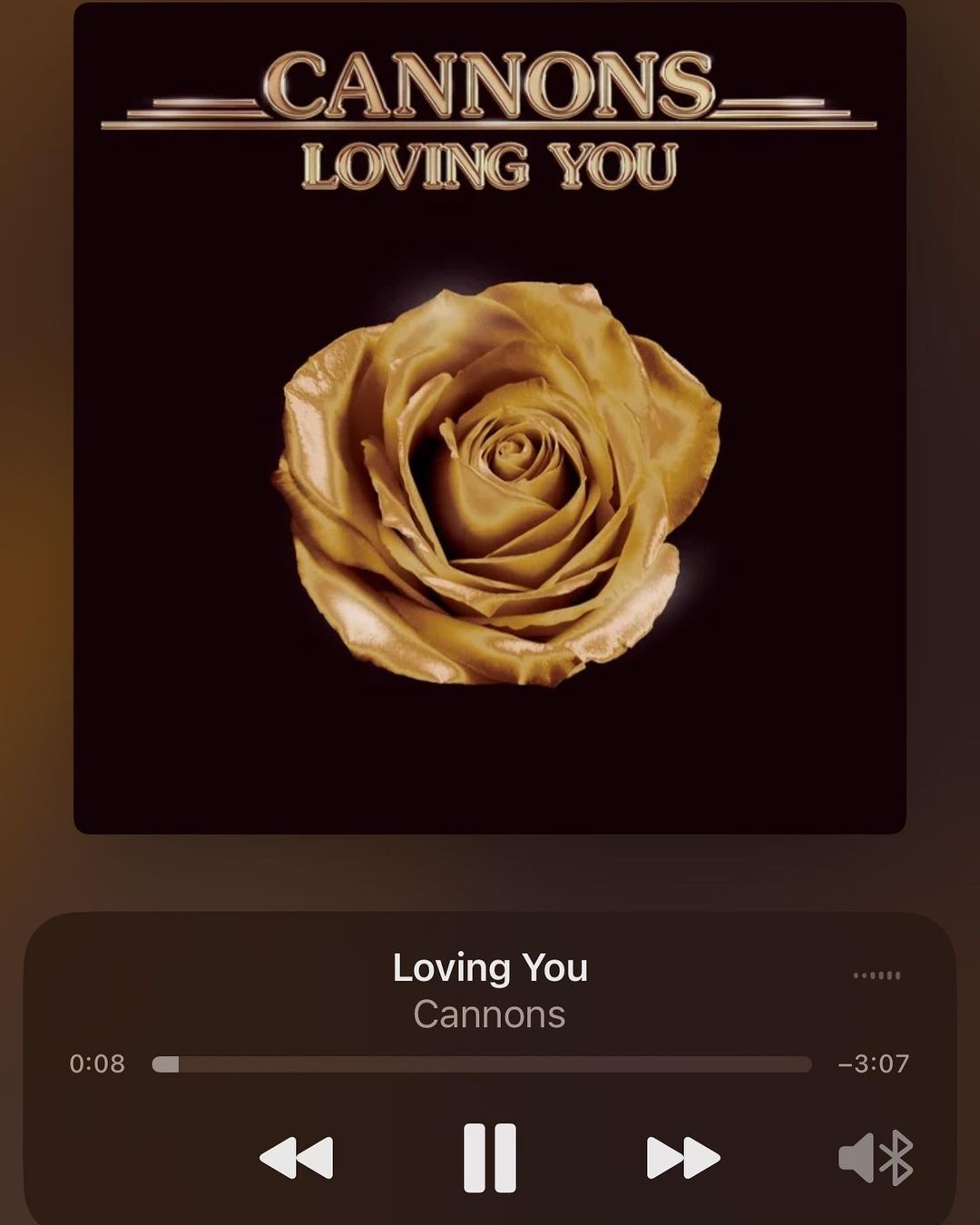The image size is (980, 1225).
Task: Pause the song Loving You
Action: point(490,1158)
